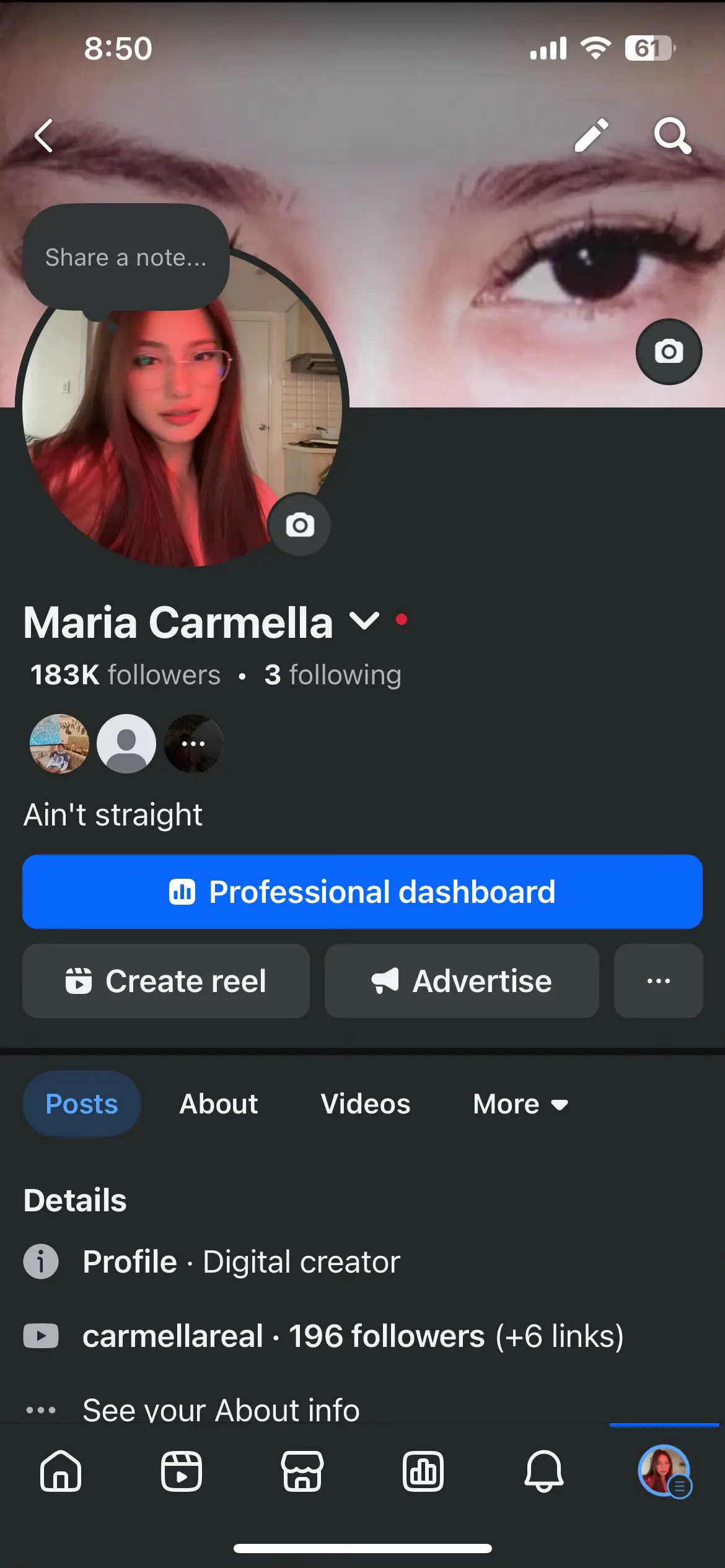725x1568 pixels.
Task: Switch to the Videos tab
Action: tap(365, 1104)
